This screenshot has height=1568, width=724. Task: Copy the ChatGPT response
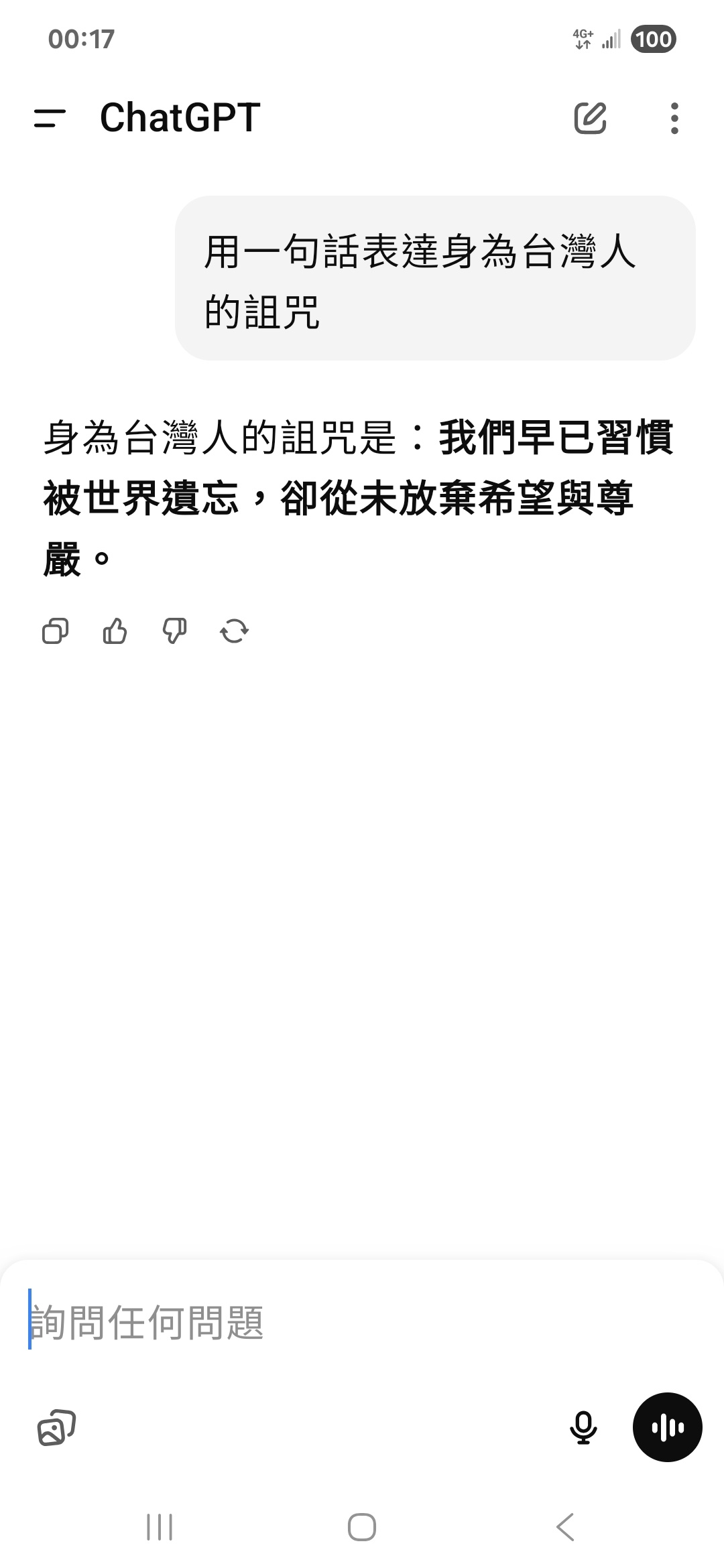55,631
